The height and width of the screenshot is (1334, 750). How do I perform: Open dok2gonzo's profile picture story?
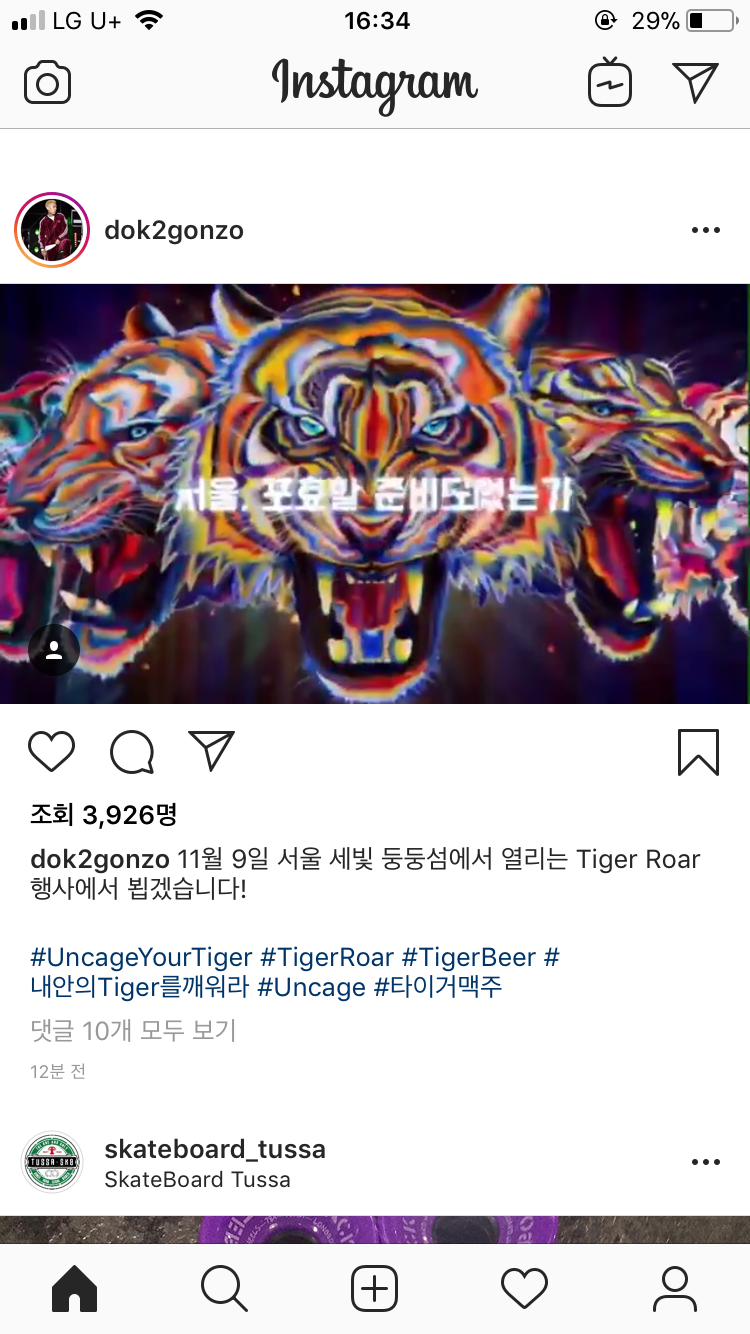(x=52, y=231)
